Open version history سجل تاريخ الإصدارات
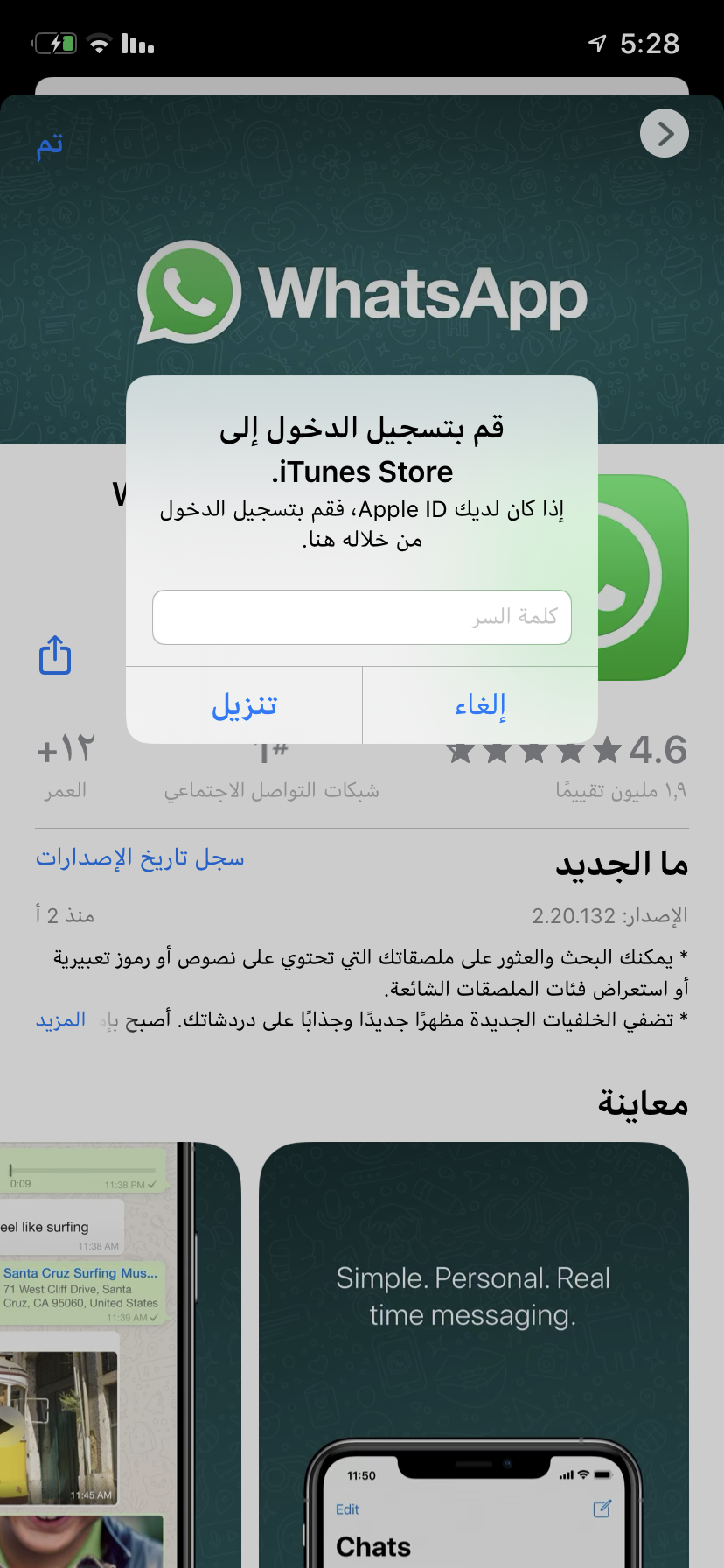 click(140, 858)
